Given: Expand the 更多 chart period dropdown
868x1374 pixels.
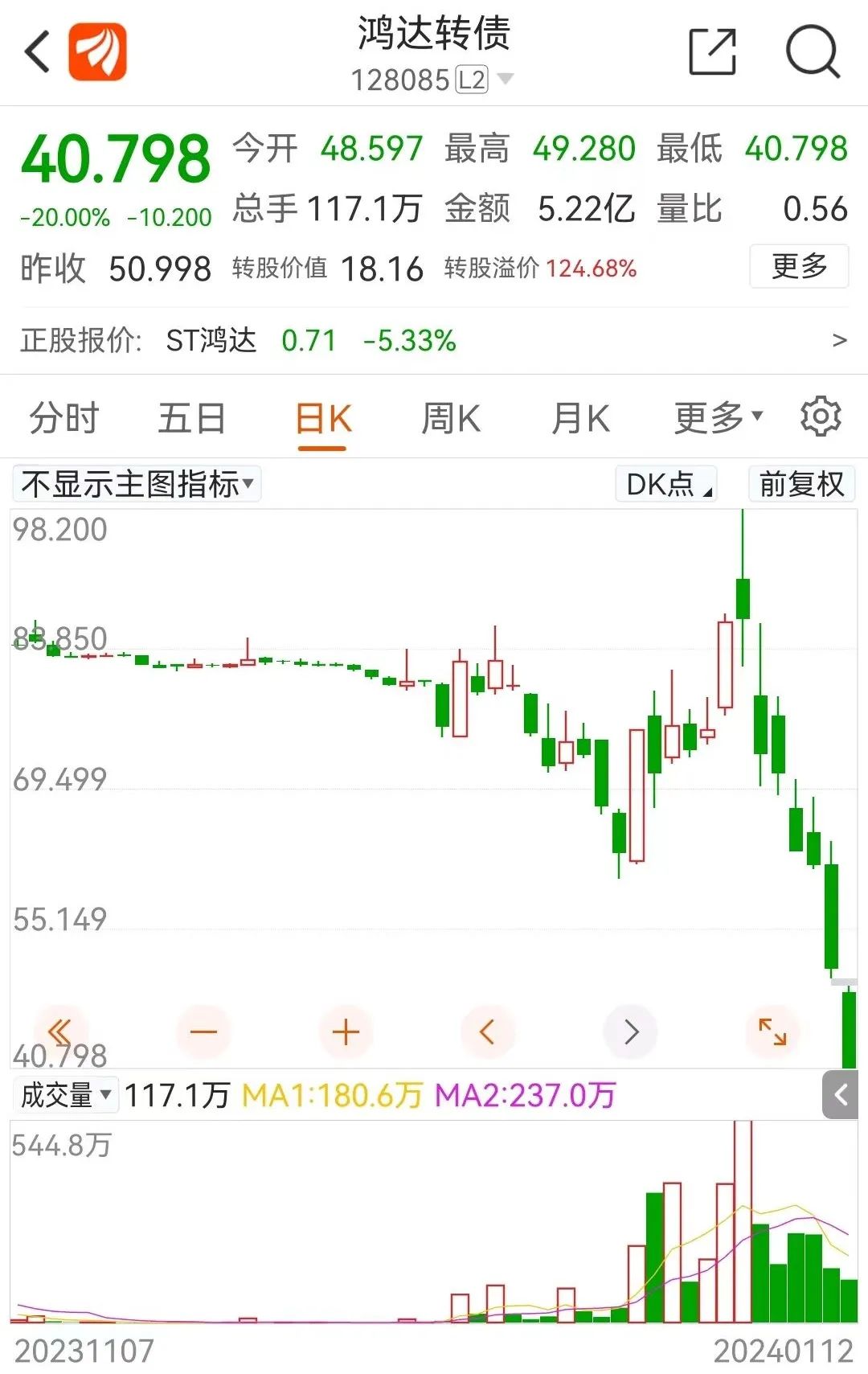Looking at the screenshot, I should click(x=718, y=419).
